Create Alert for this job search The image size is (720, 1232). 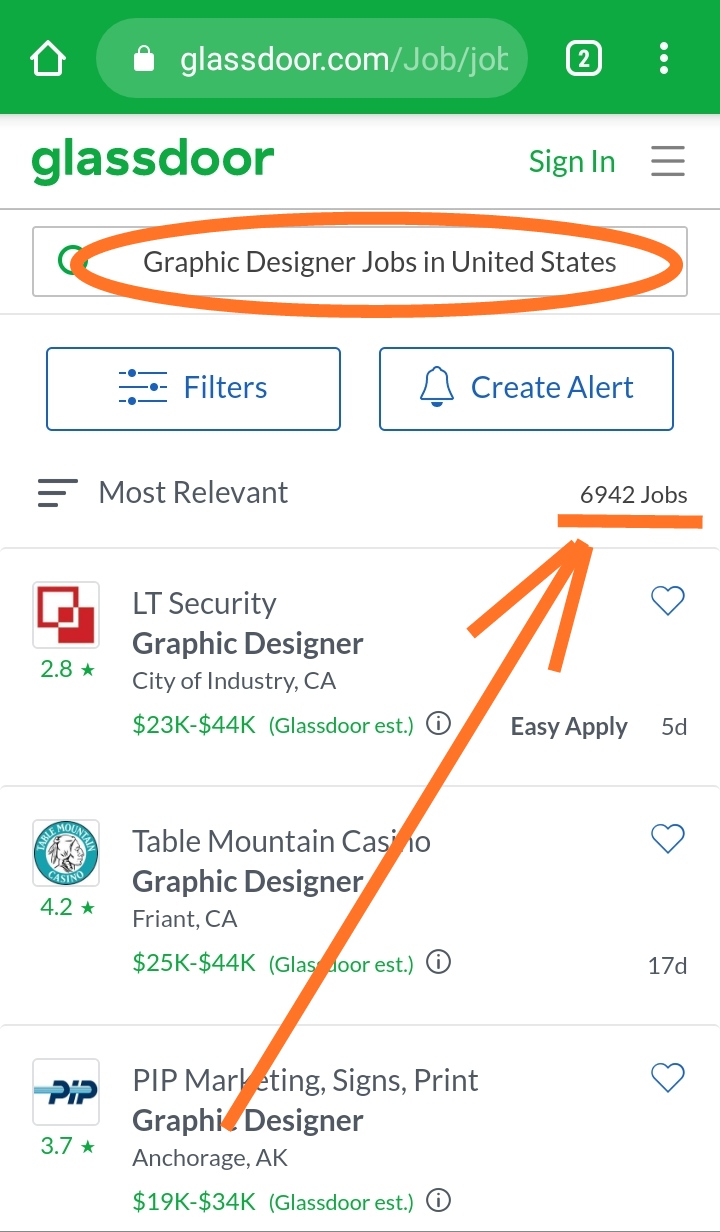tap(526, 388)
